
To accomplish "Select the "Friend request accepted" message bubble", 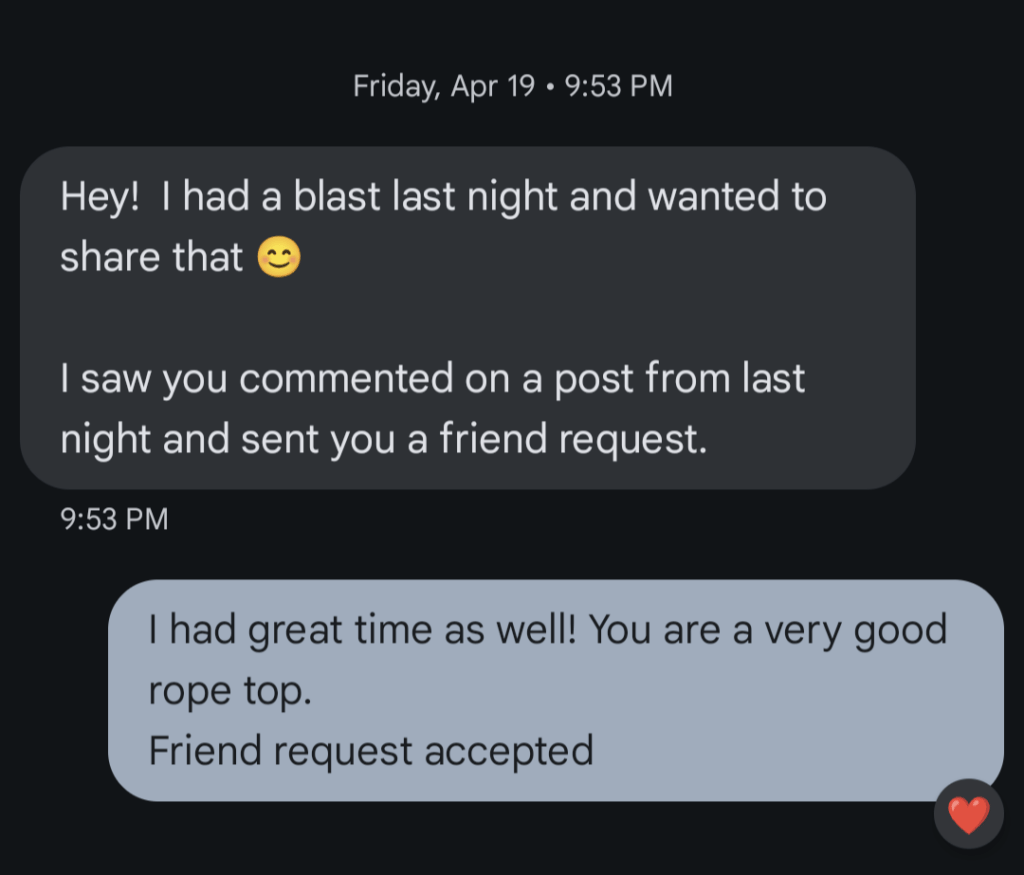I will (555, 690).
